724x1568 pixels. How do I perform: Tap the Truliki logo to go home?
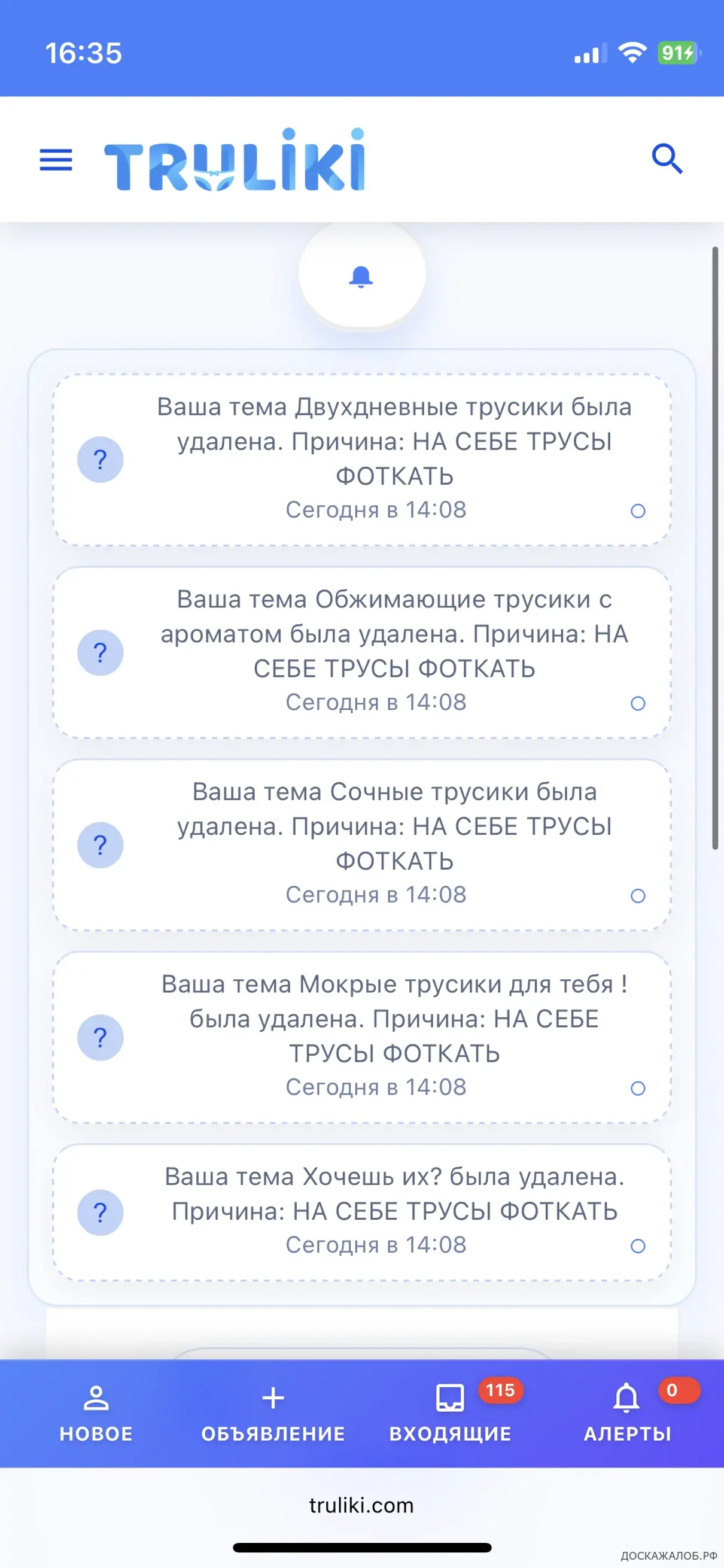coord(235,160)
